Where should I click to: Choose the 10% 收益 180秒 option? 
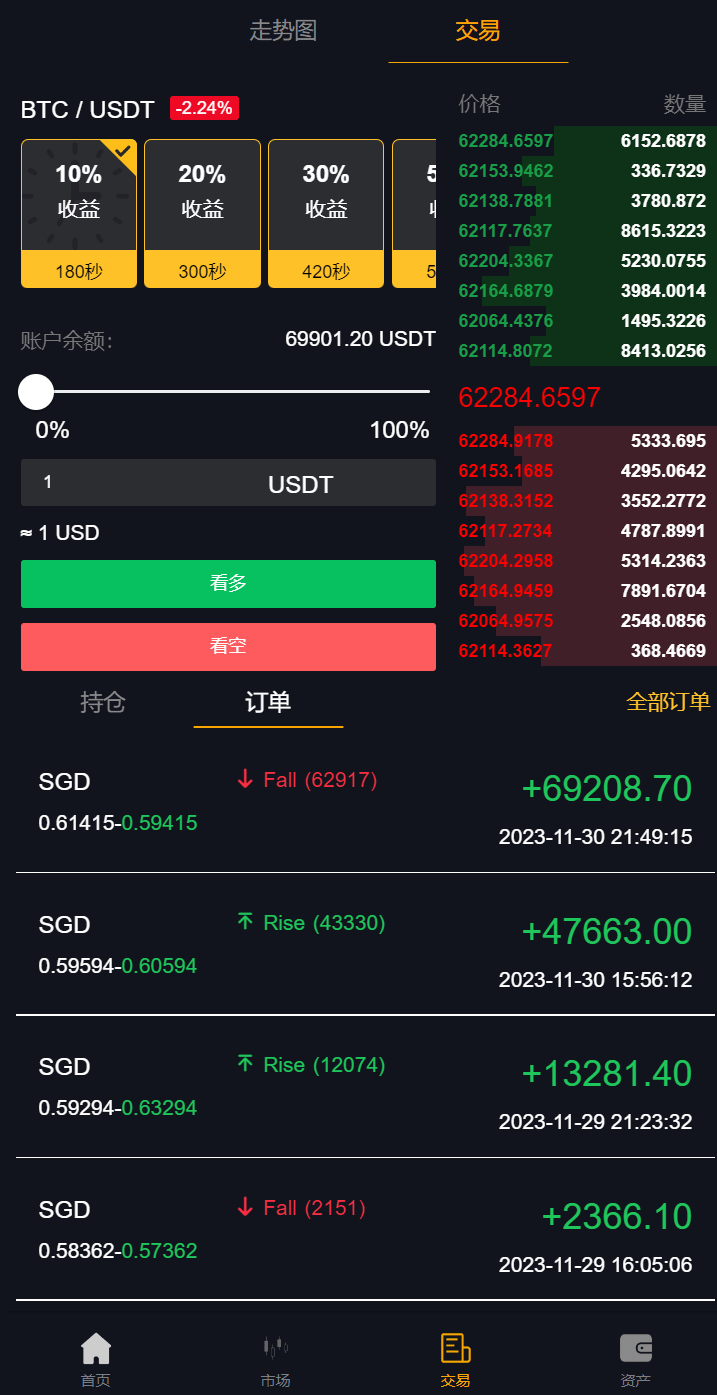[79, 213]
